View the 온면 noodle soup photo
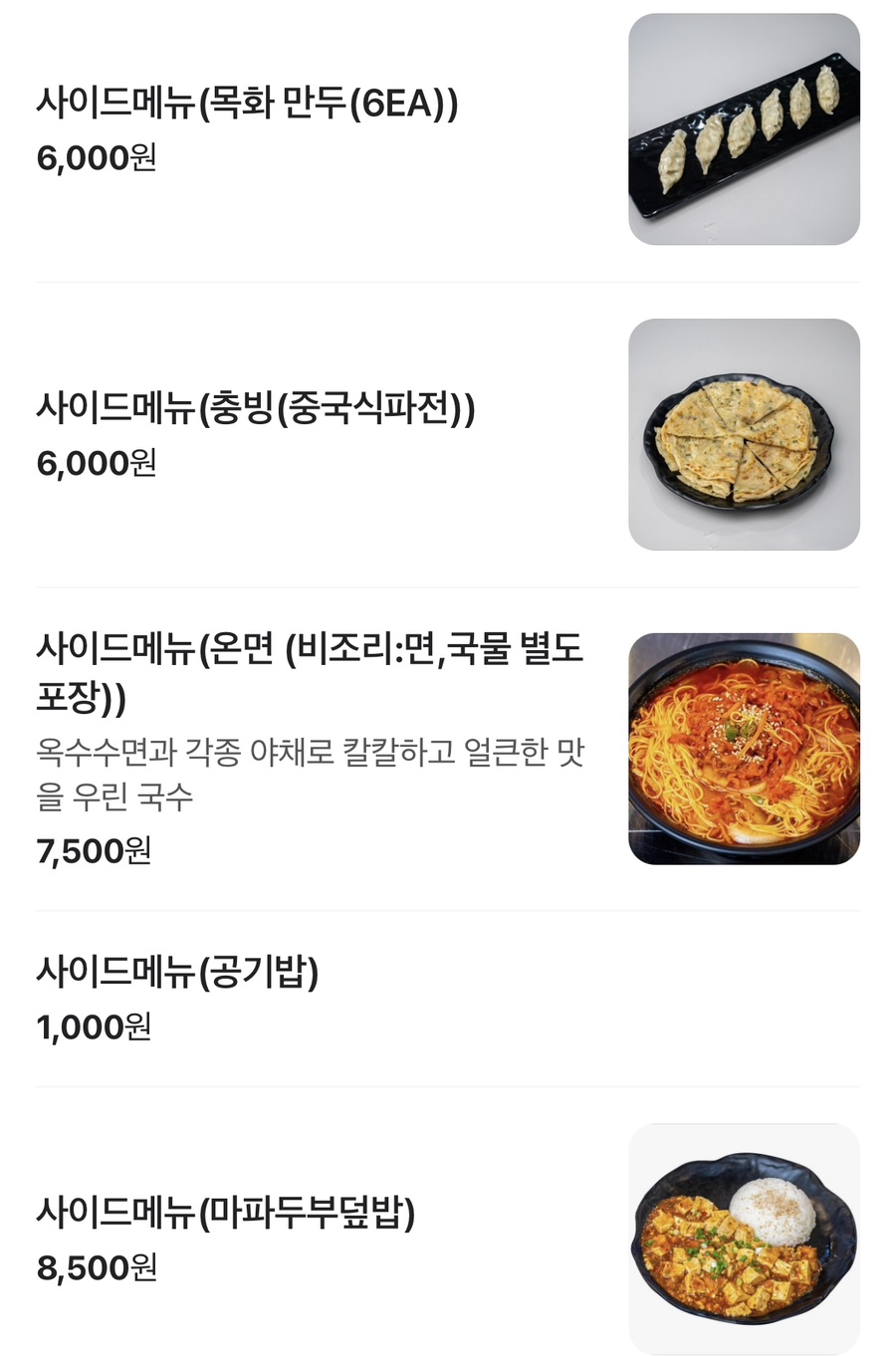Image resolution: width=896 pixels, height=1356 pixels. point(744,749)
